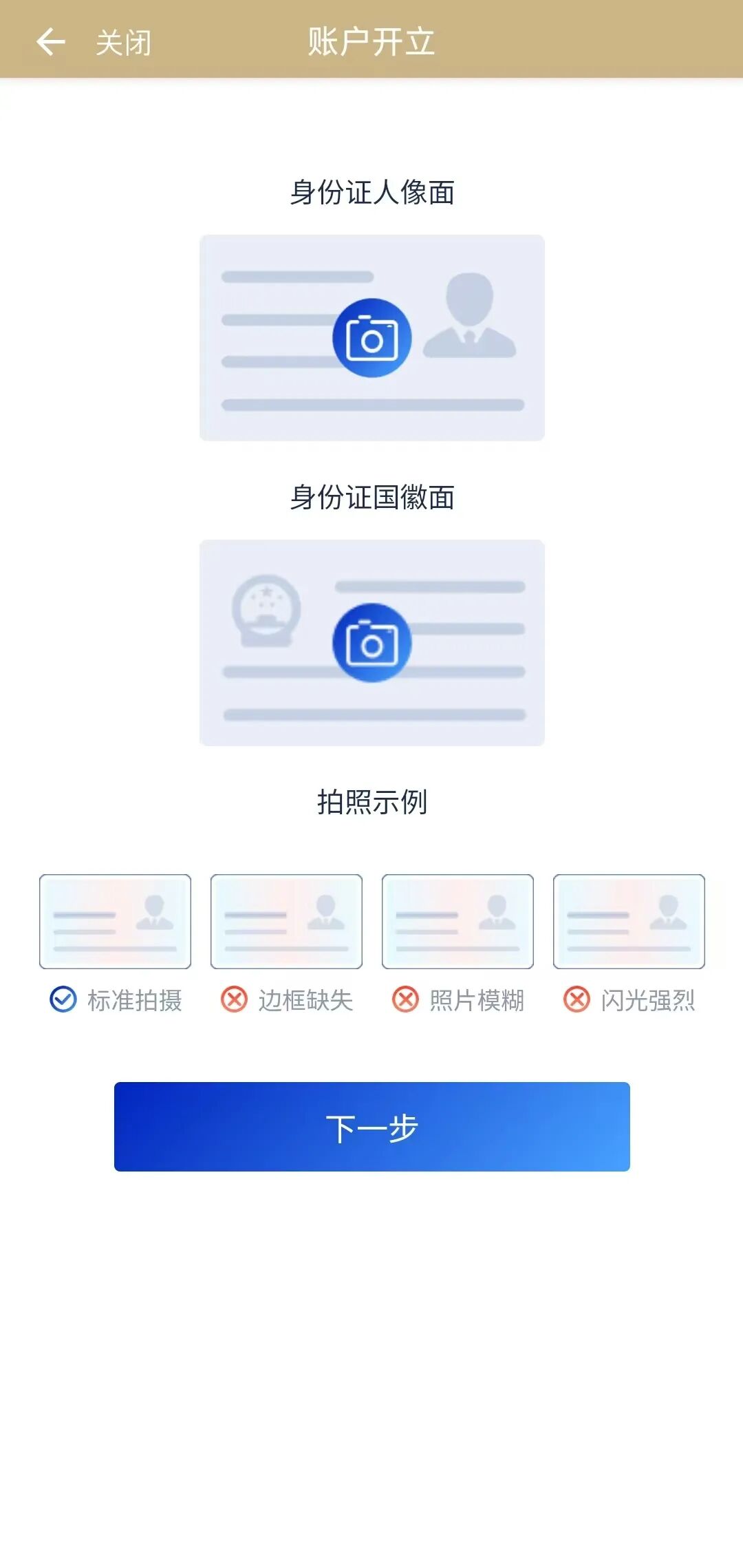Capture the 身份证人像面 photo
The width and height of the screenshot is (743, 1568).
coord(371,338)
